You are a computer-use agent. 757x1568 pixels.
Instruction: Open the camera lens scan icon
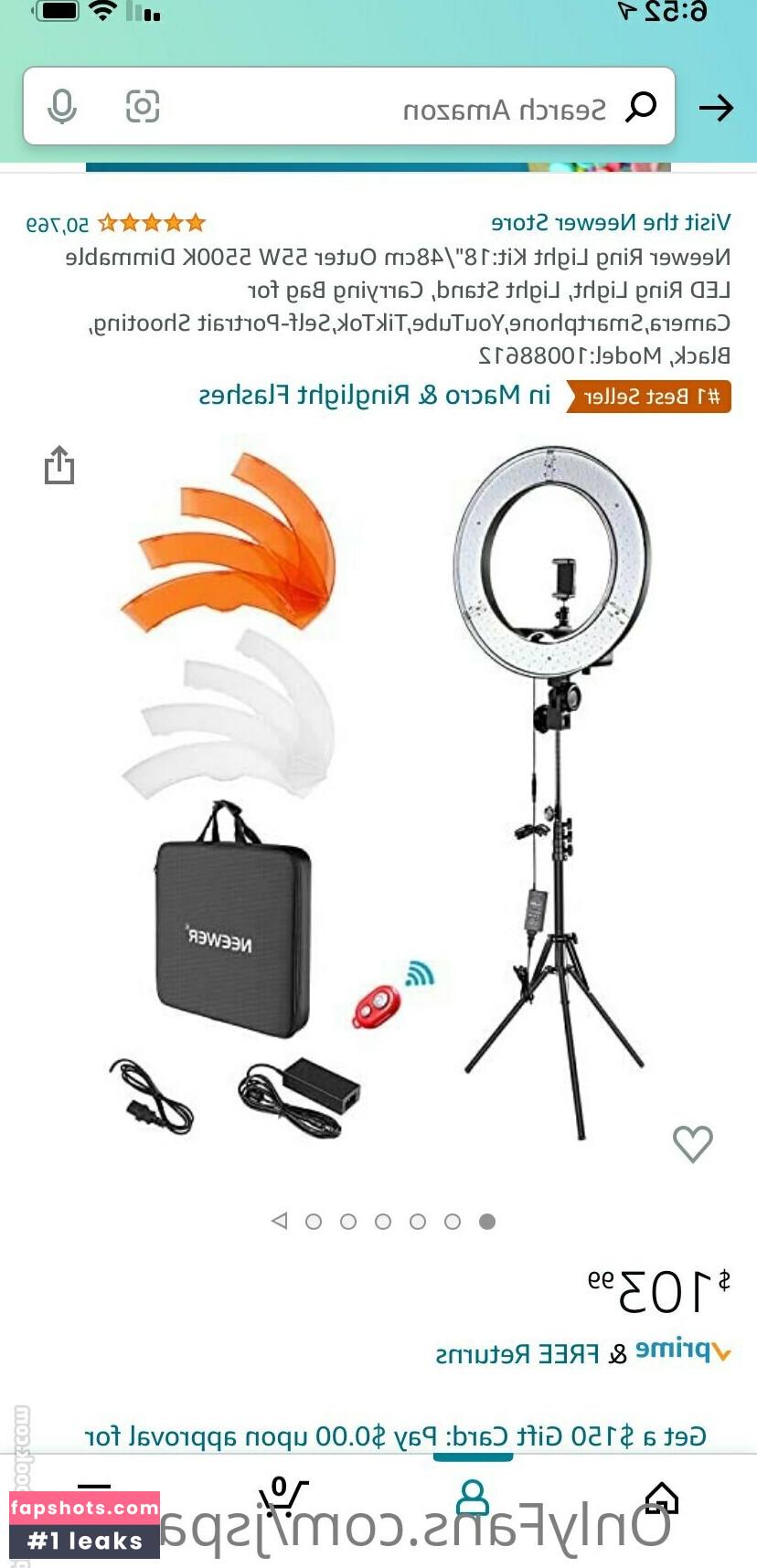pos(142,107)
